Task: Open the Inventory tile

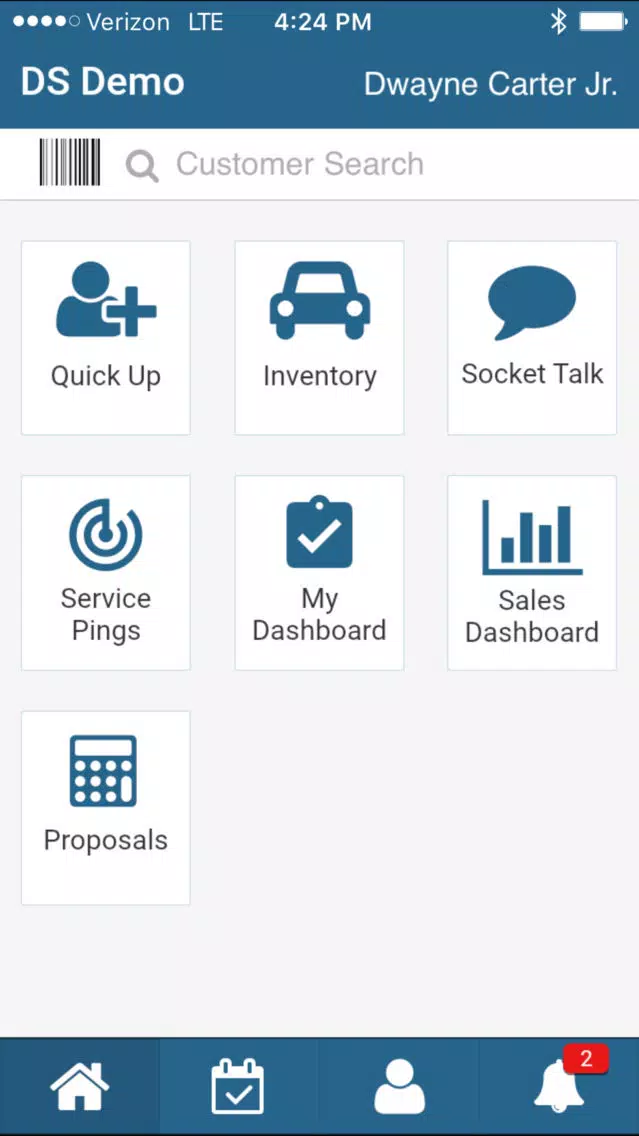Action: point(320,338)
